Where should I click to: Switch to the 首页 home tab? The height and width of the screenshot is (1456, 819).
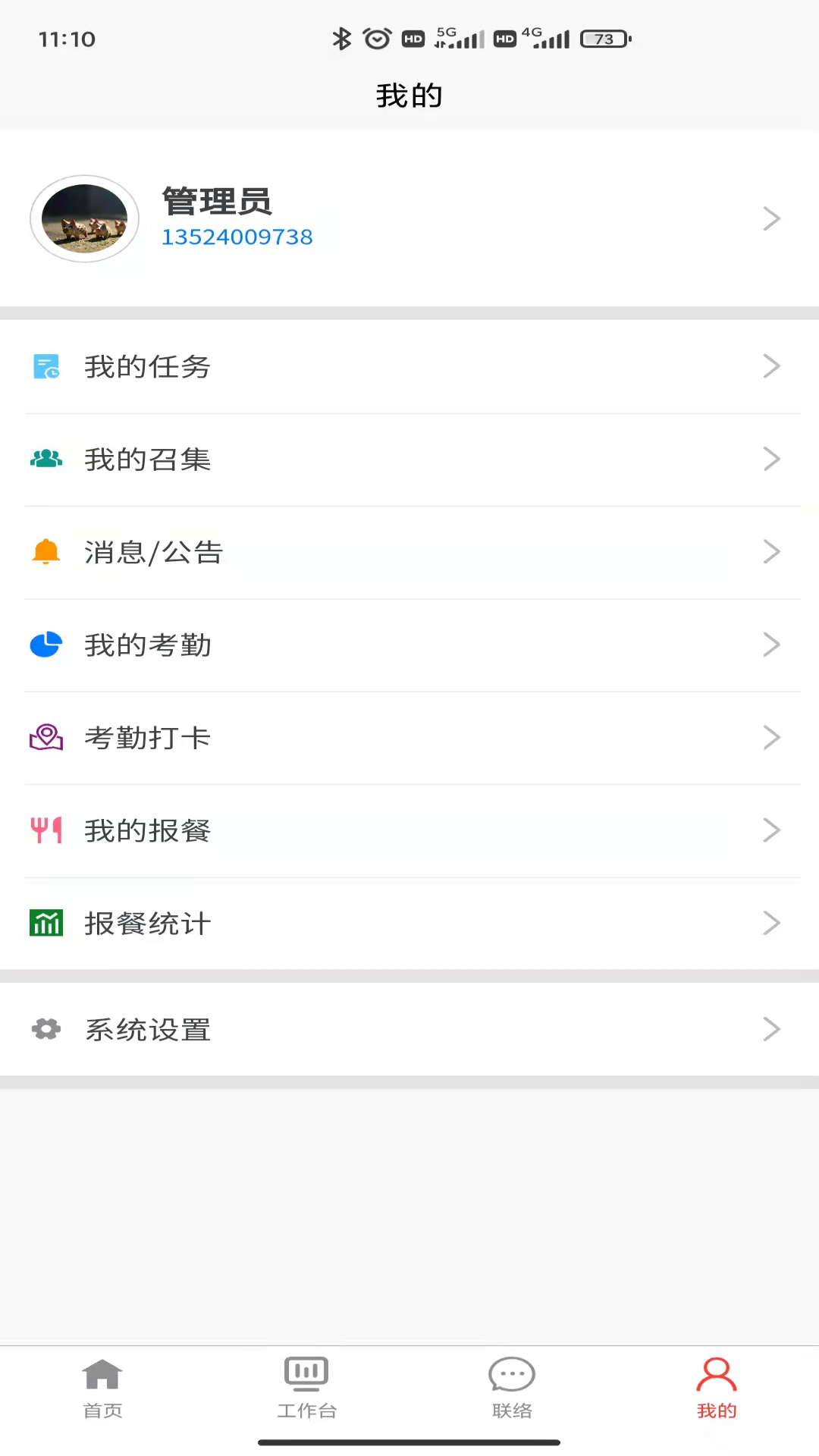[x=102, y=1388]
